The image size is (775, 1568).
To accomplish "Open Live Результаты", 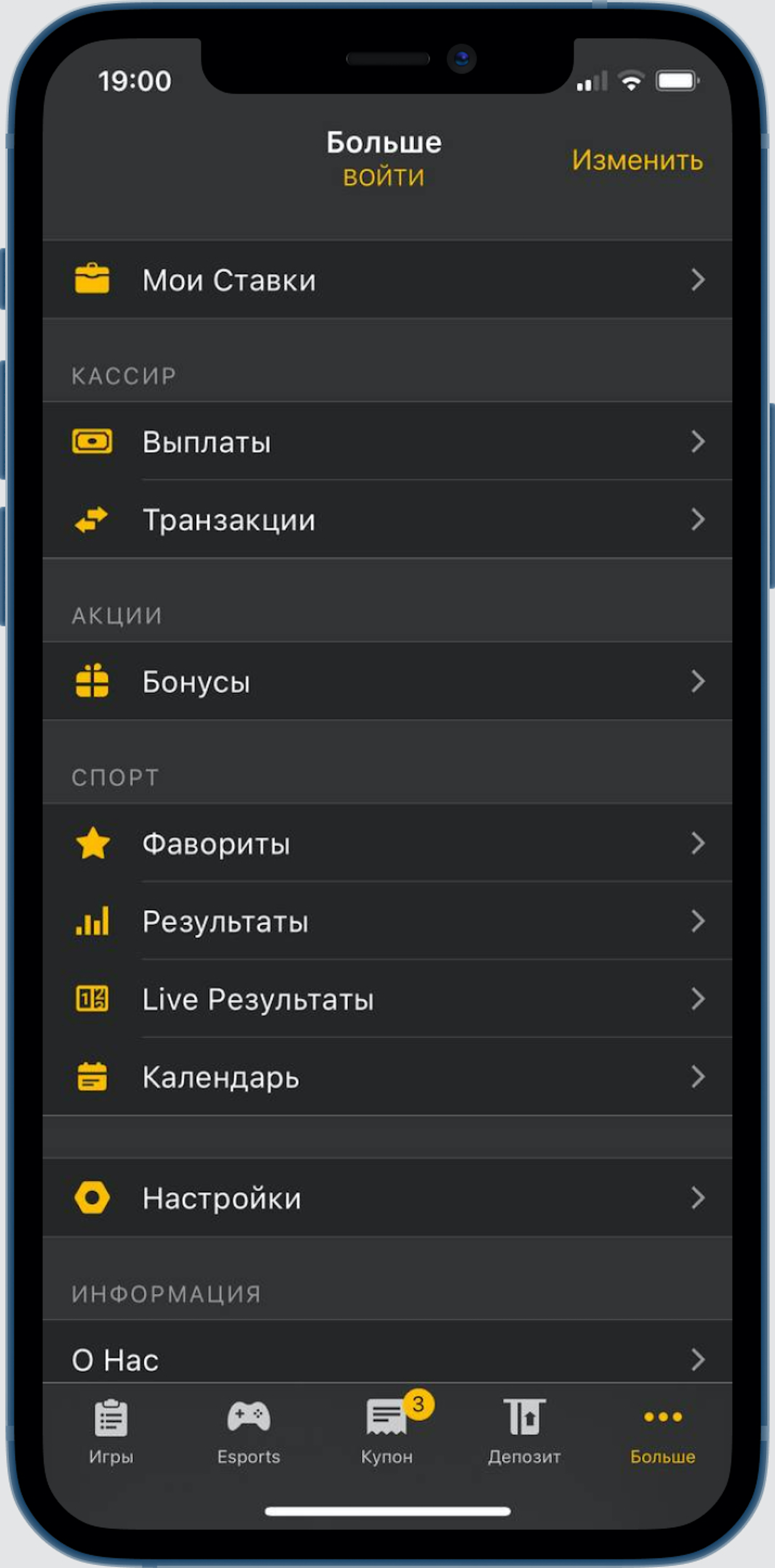I will point(387,999).
